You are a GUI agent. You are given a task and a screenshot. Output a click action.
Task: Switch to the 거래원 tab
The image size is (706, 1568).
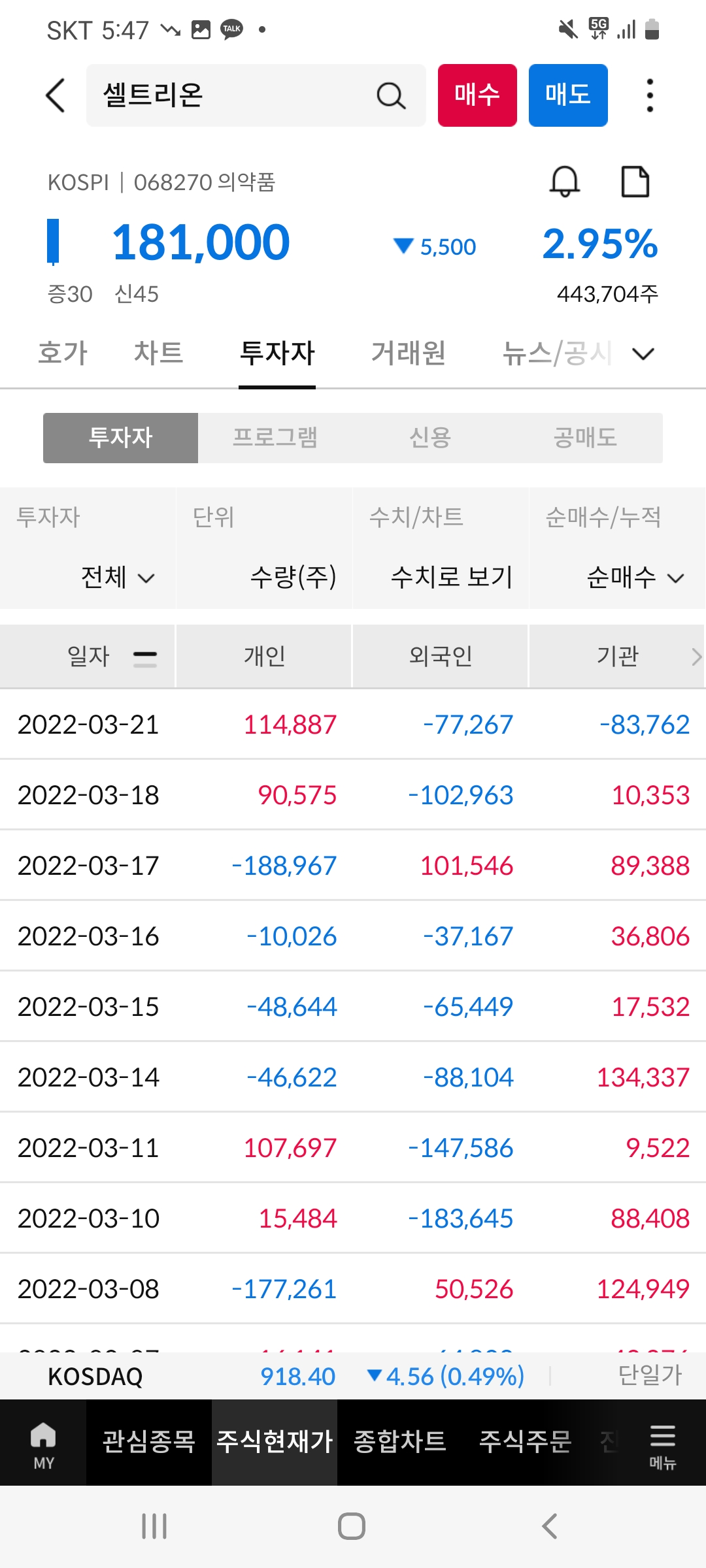[x=409, y=353]
